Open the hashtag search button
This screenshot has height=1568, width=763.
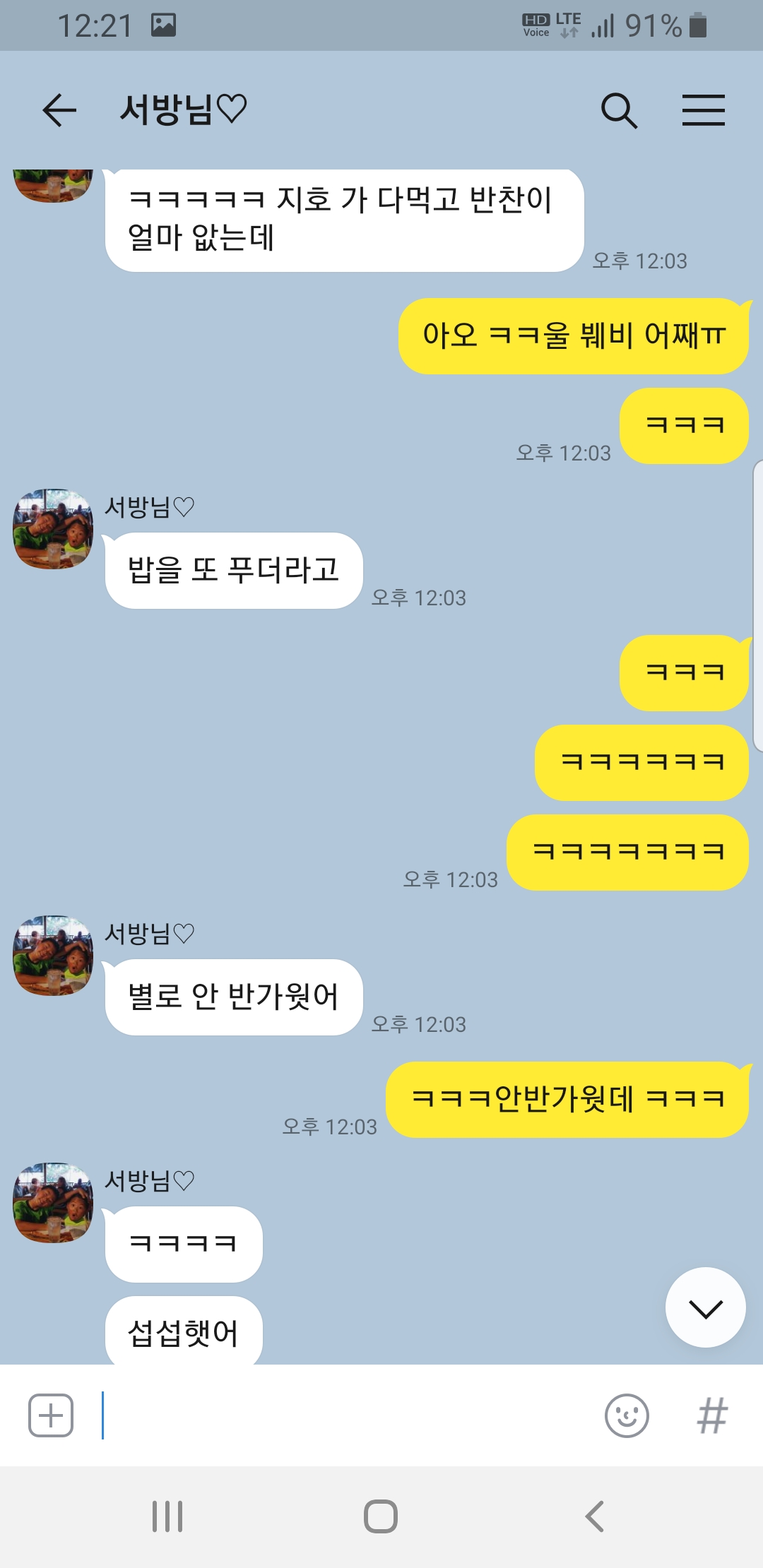click(x=711, y=1415)
